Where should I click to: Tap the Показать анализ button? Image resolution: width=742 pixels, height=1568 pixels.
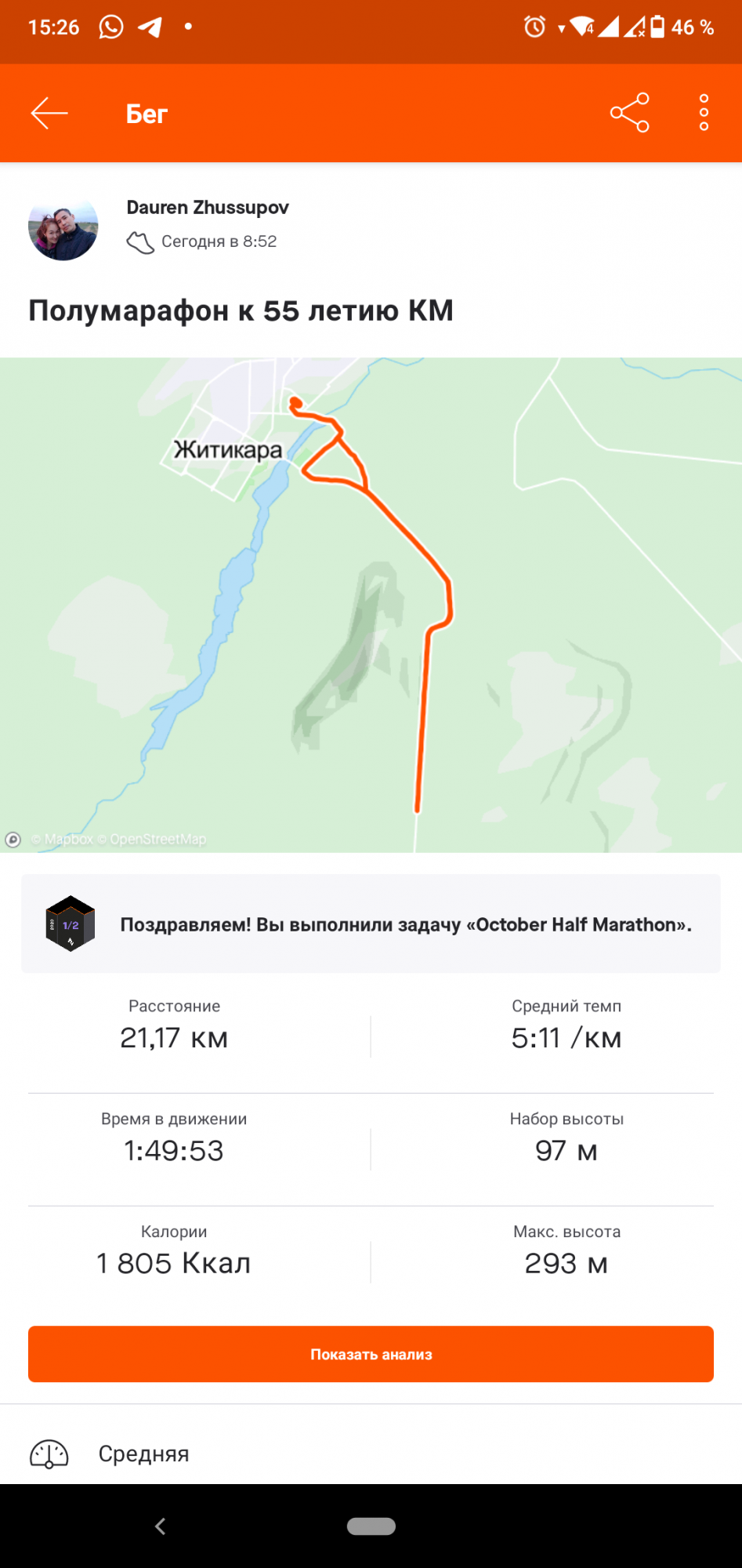[x=371, y=1354]
